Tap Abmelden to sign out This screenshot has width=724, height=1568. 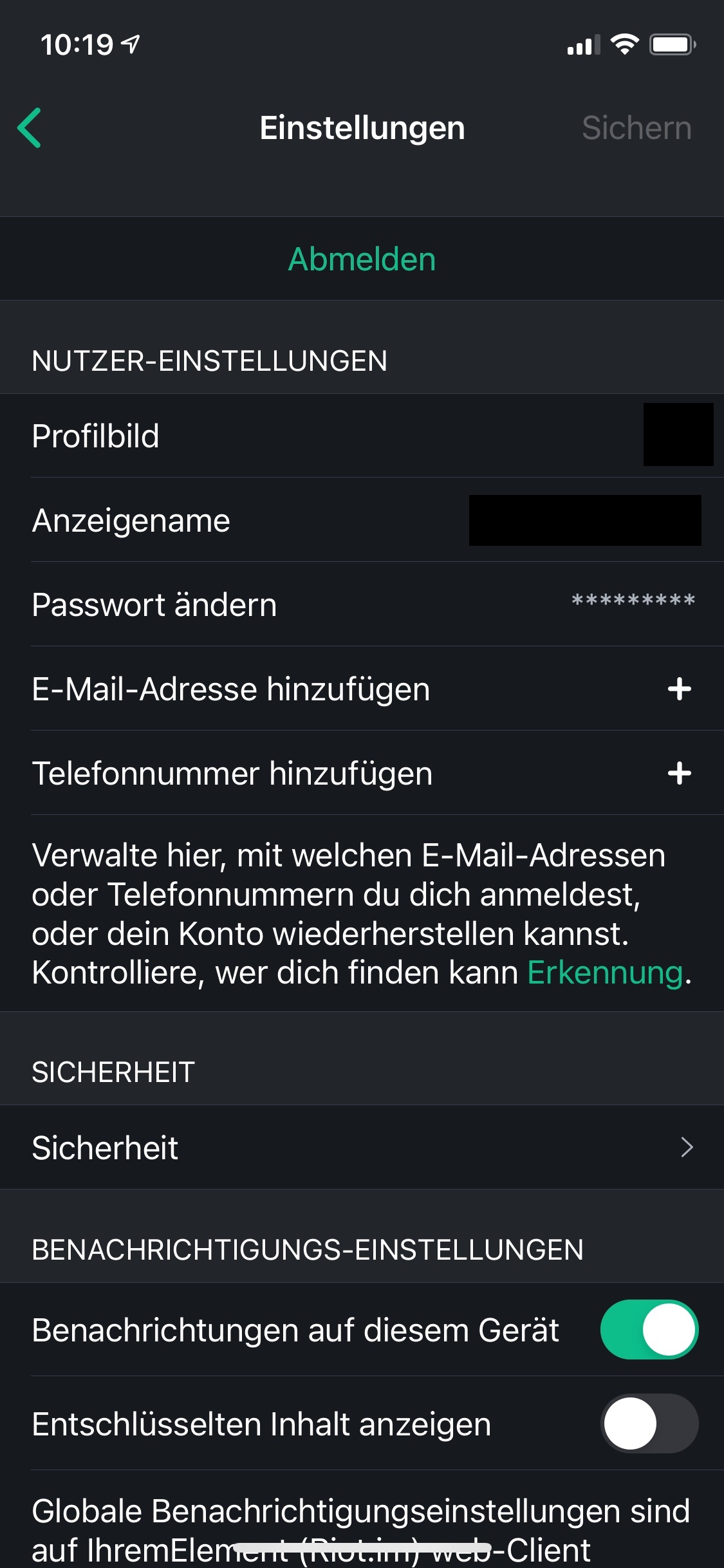(362, 259)
